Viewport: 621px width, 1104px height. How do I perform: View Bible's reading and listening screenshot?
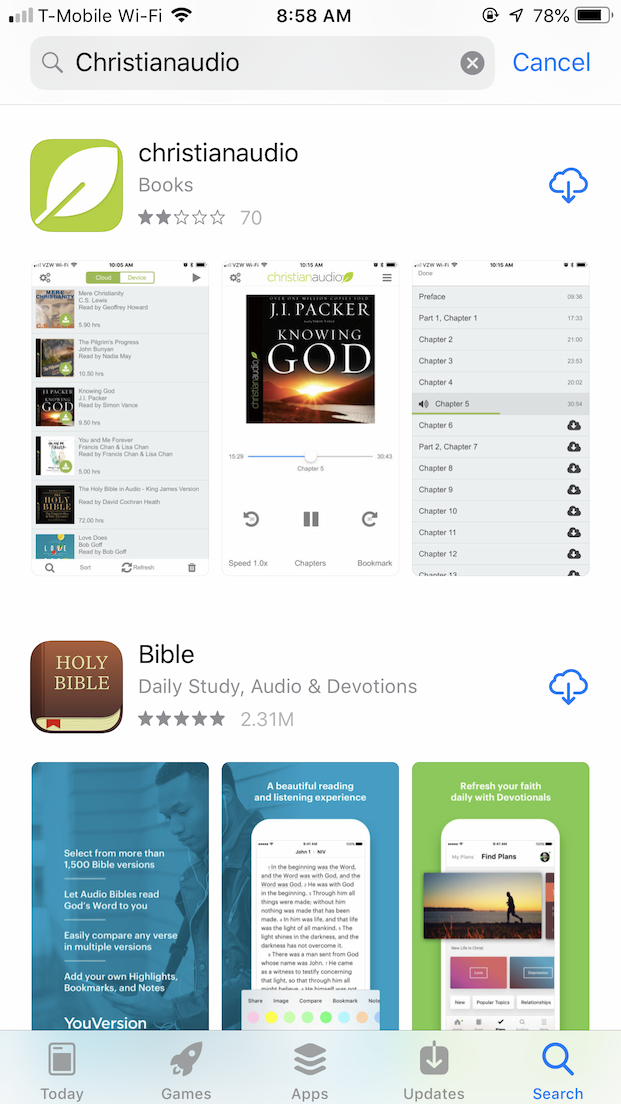point(310,896)
